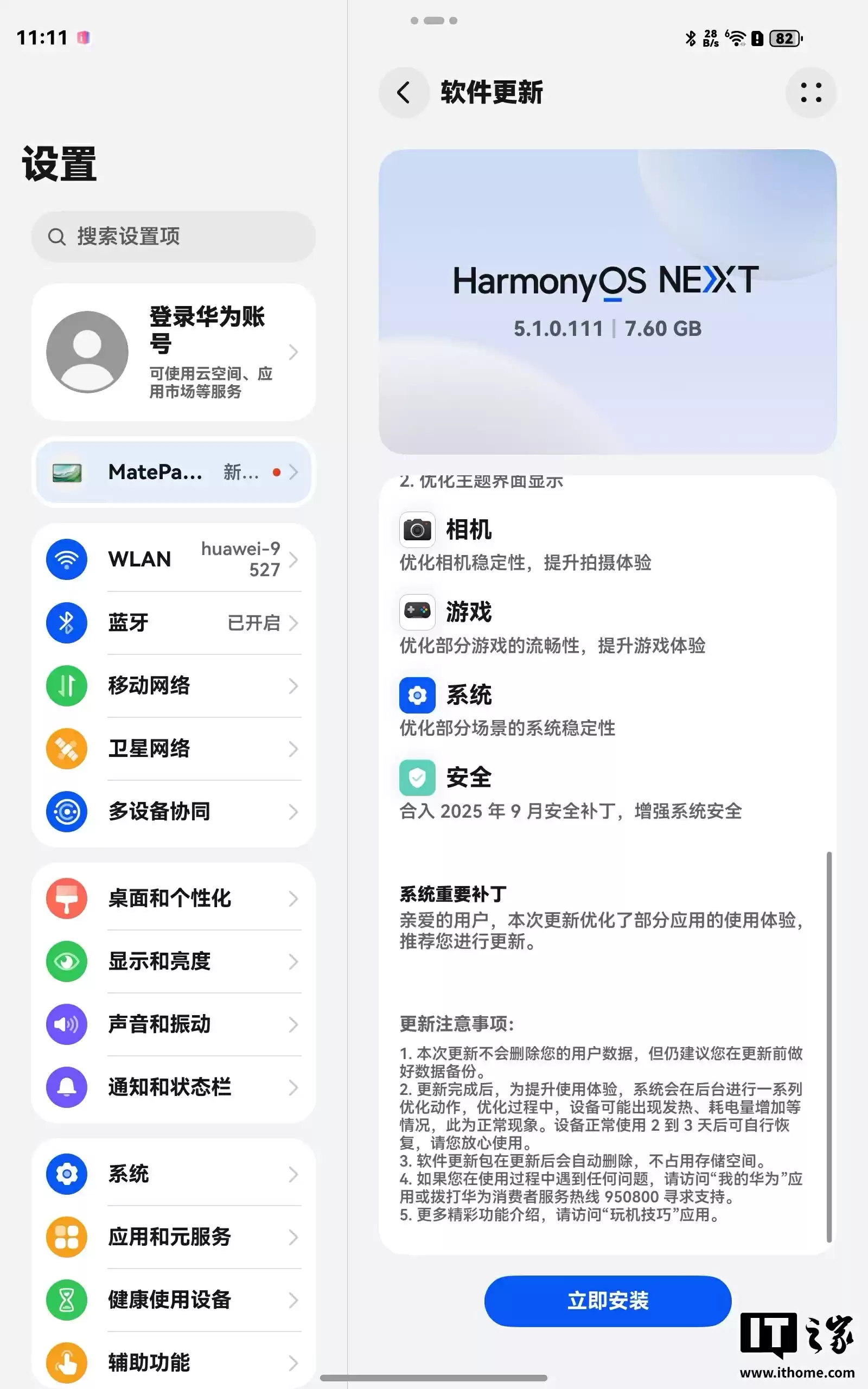Open the four-dot menu at the top right

click(810, 92)
